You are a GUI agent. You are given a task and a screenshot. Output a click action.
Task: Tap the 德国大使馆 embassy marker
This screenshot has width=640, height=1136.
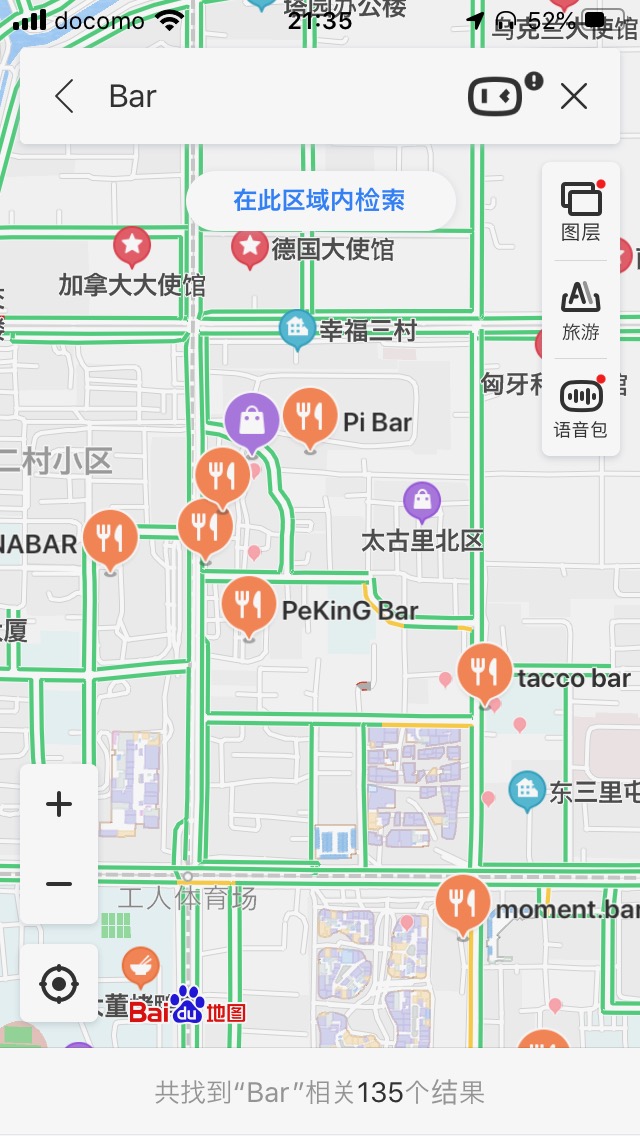[x=250, y=249]
